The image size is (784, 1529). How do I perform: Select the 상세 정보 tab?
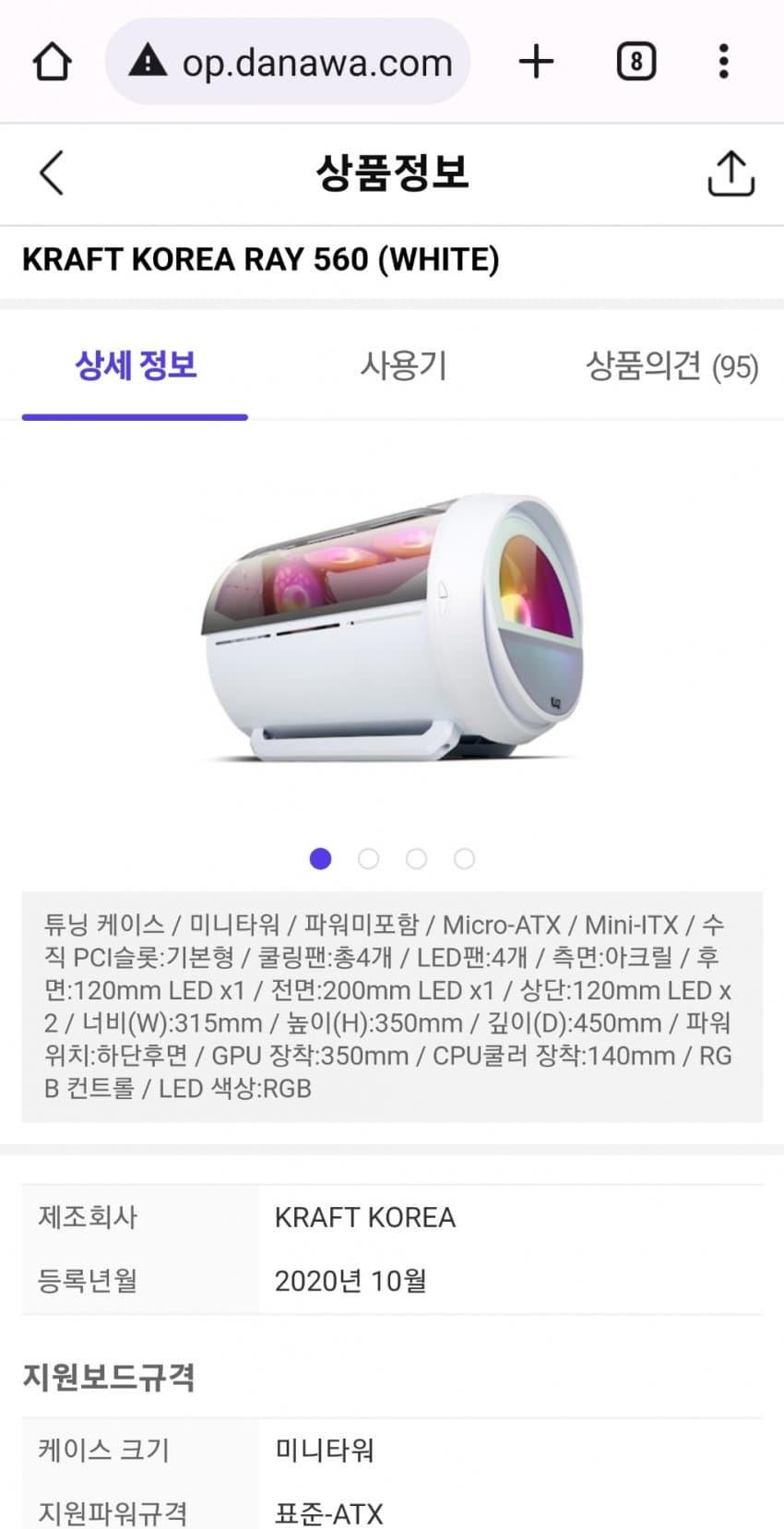click(136, 366)
